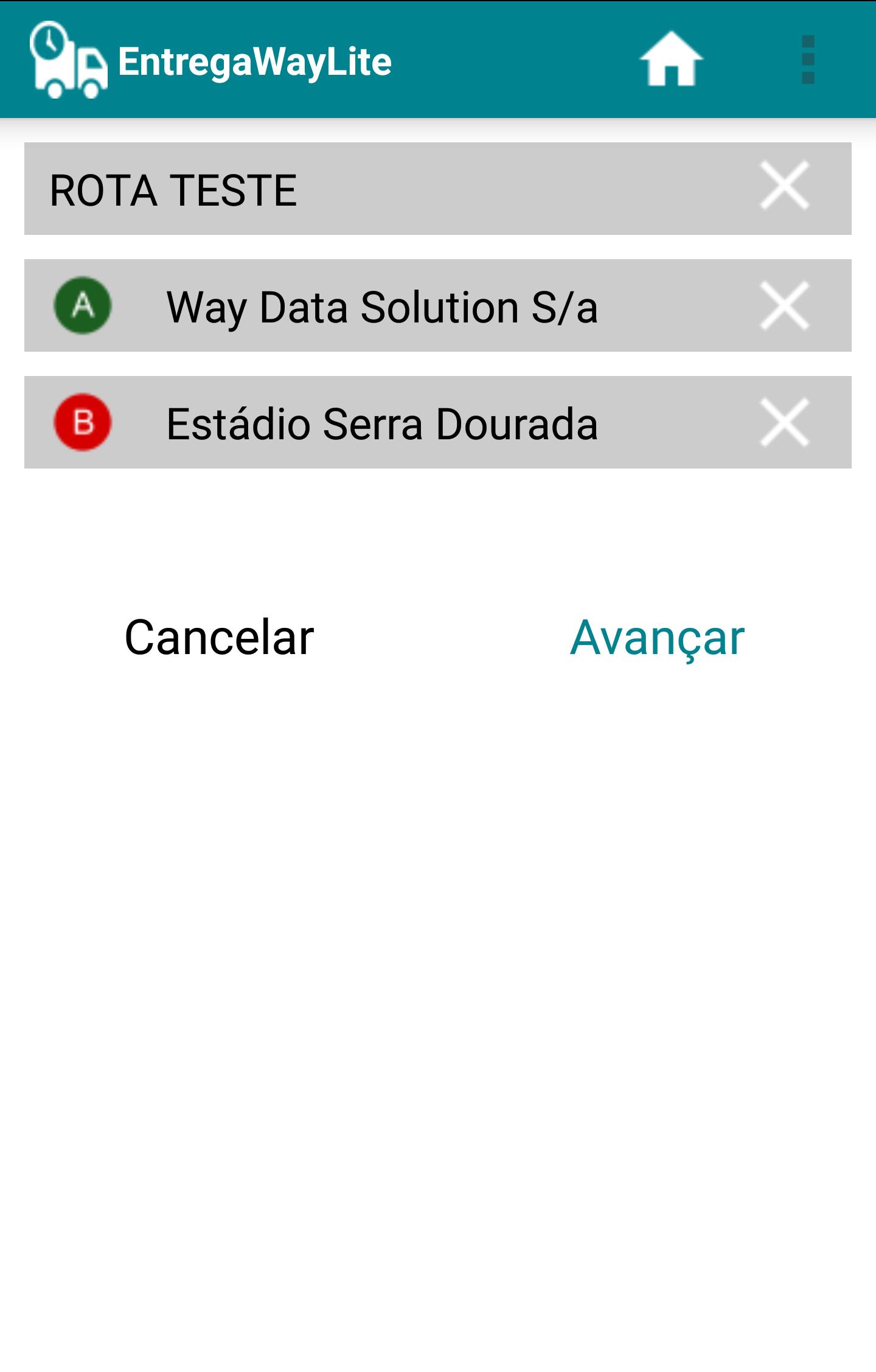The height and width of the screenshot is (1372, 876).
Task: Tap the EntregaWayLite title text
Action: click(254, 61)
